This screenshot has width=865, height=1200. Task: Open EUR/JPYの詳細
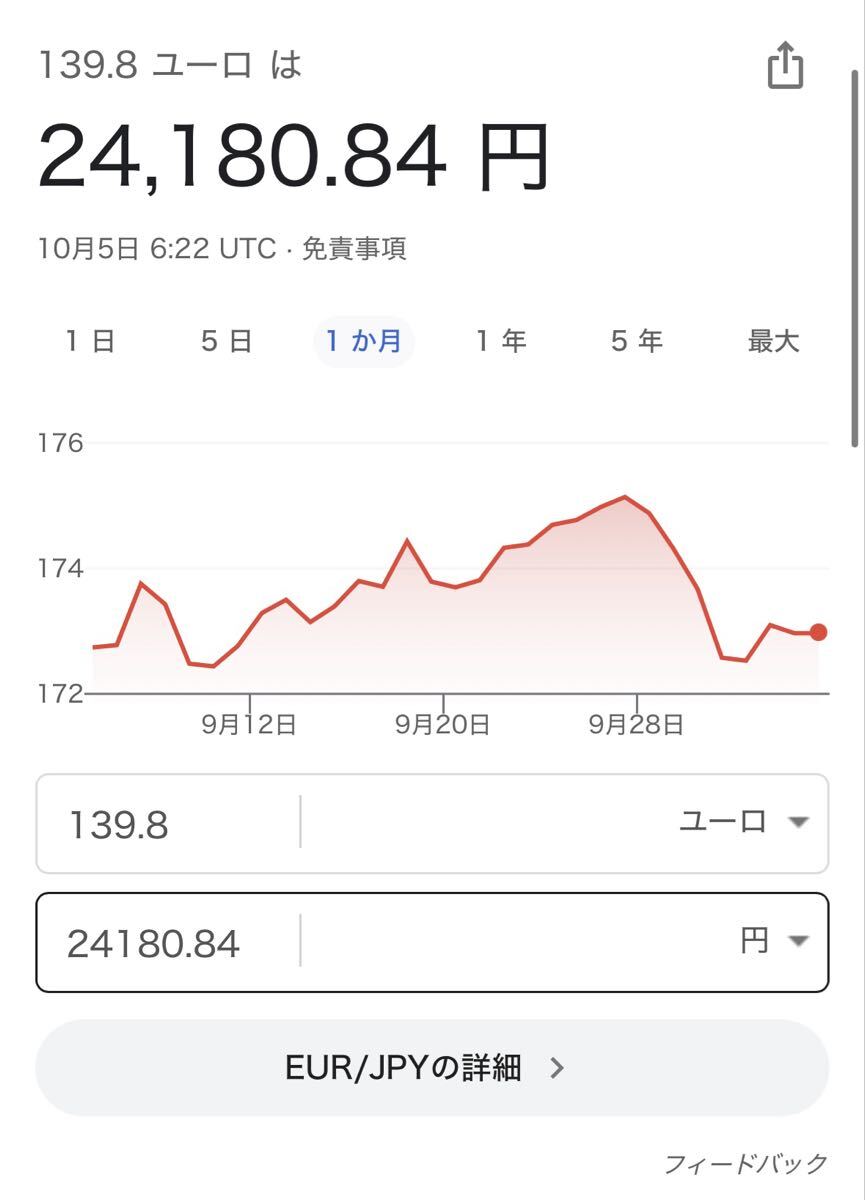[x=432, y=1068]
